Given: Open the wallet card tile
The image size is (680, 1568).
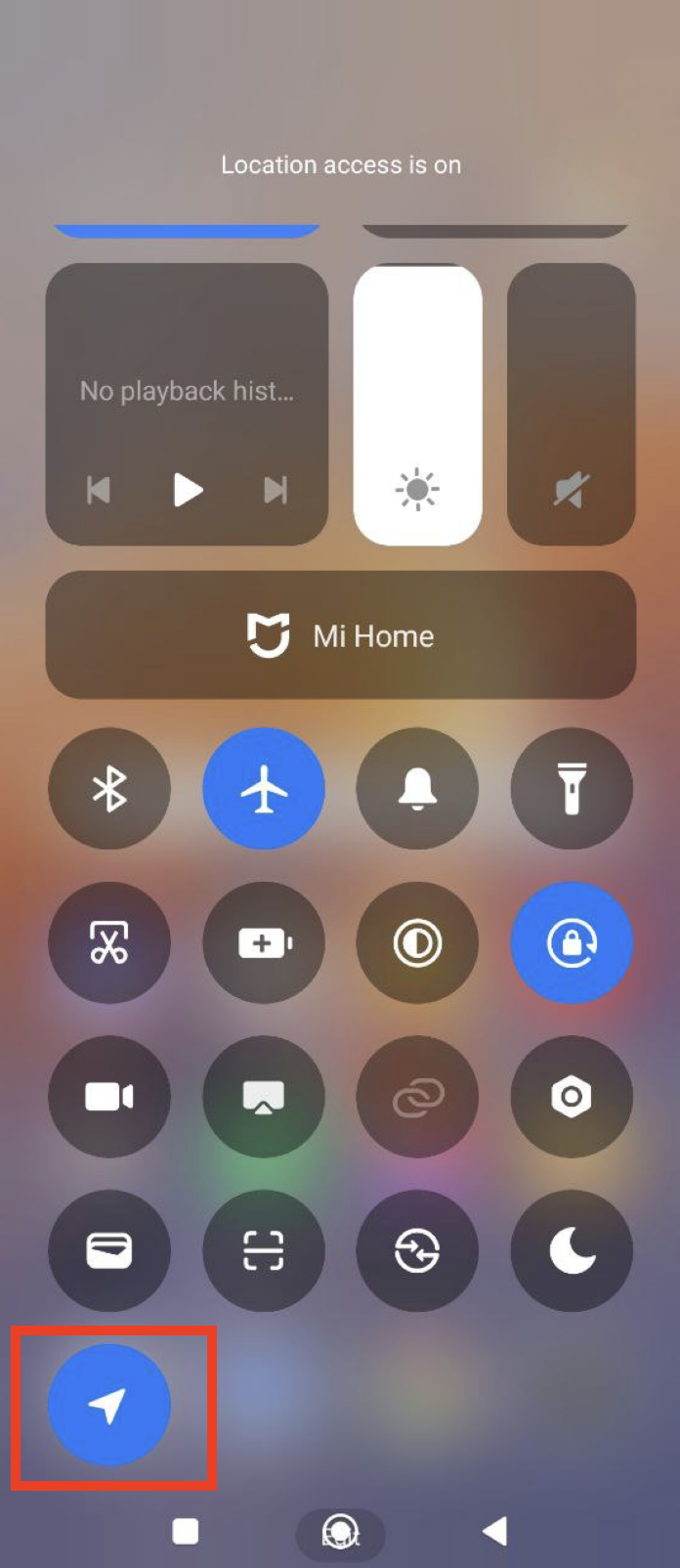Looking at the screenshot, I should pos(109,1250).
